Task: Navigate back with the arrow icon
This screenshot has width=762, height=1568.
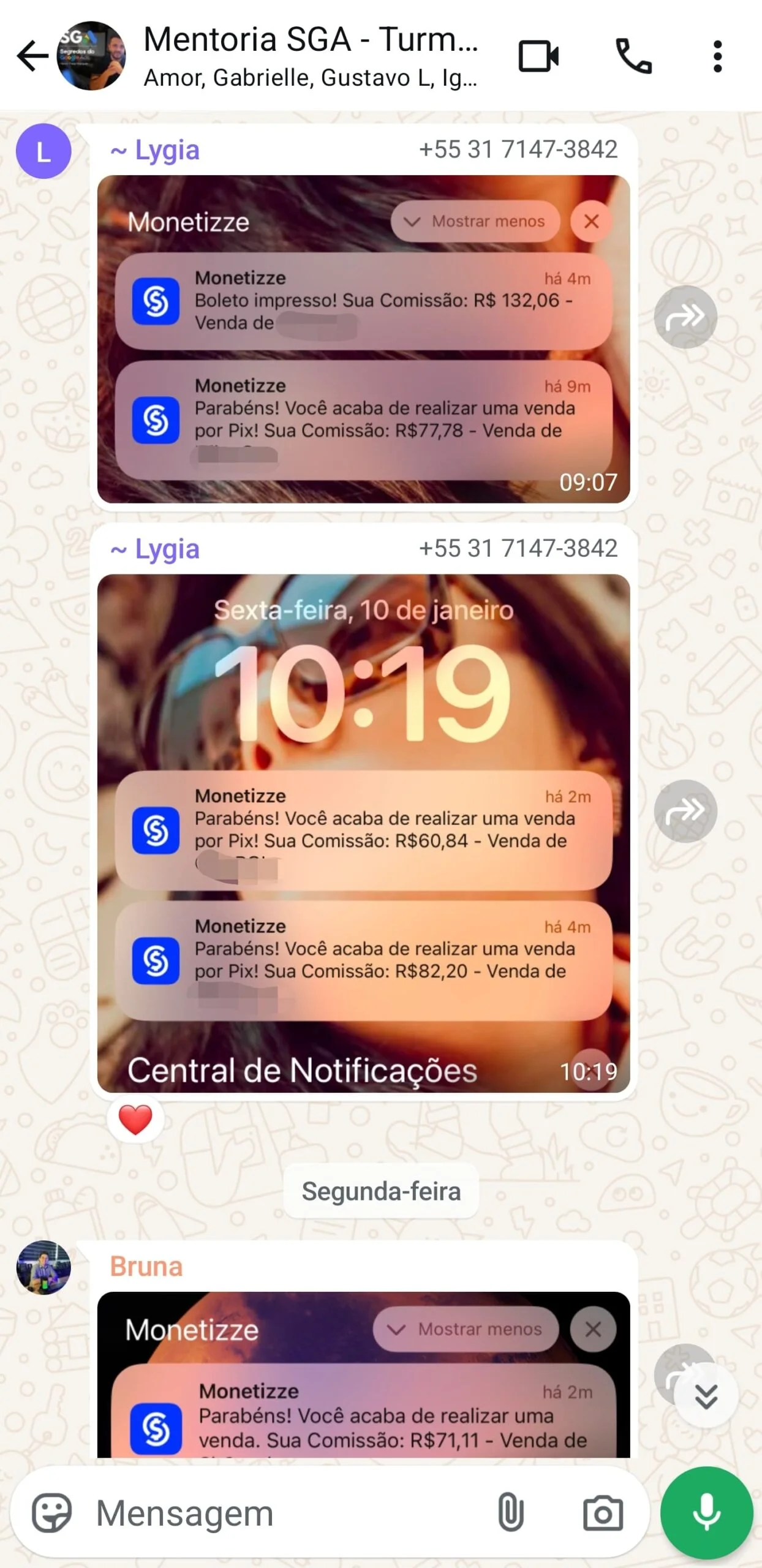Action: click(32, 55)
